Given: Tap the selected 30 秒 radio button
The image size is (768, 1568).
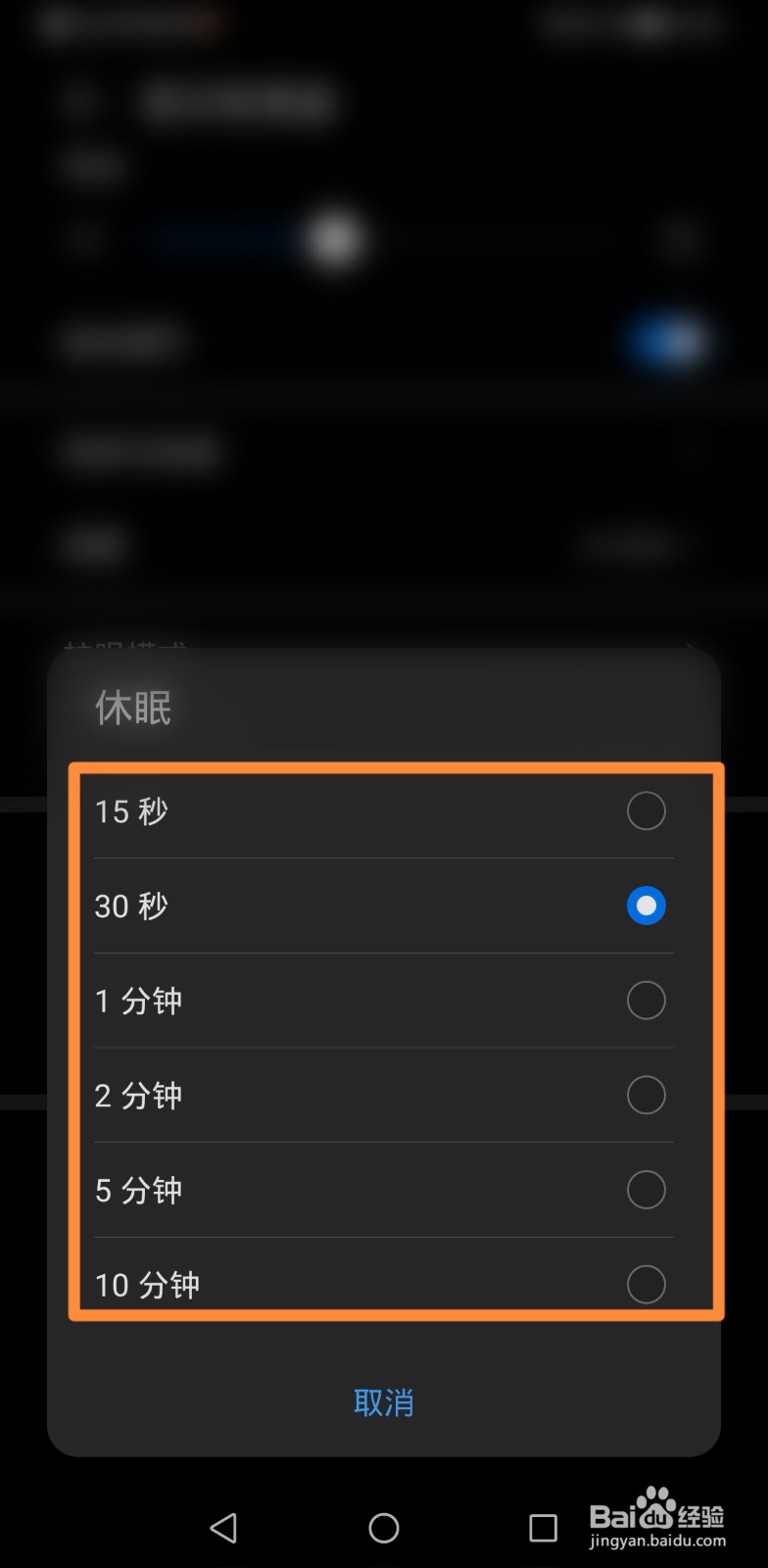Looking at the screenshot, I should (647, 906).
